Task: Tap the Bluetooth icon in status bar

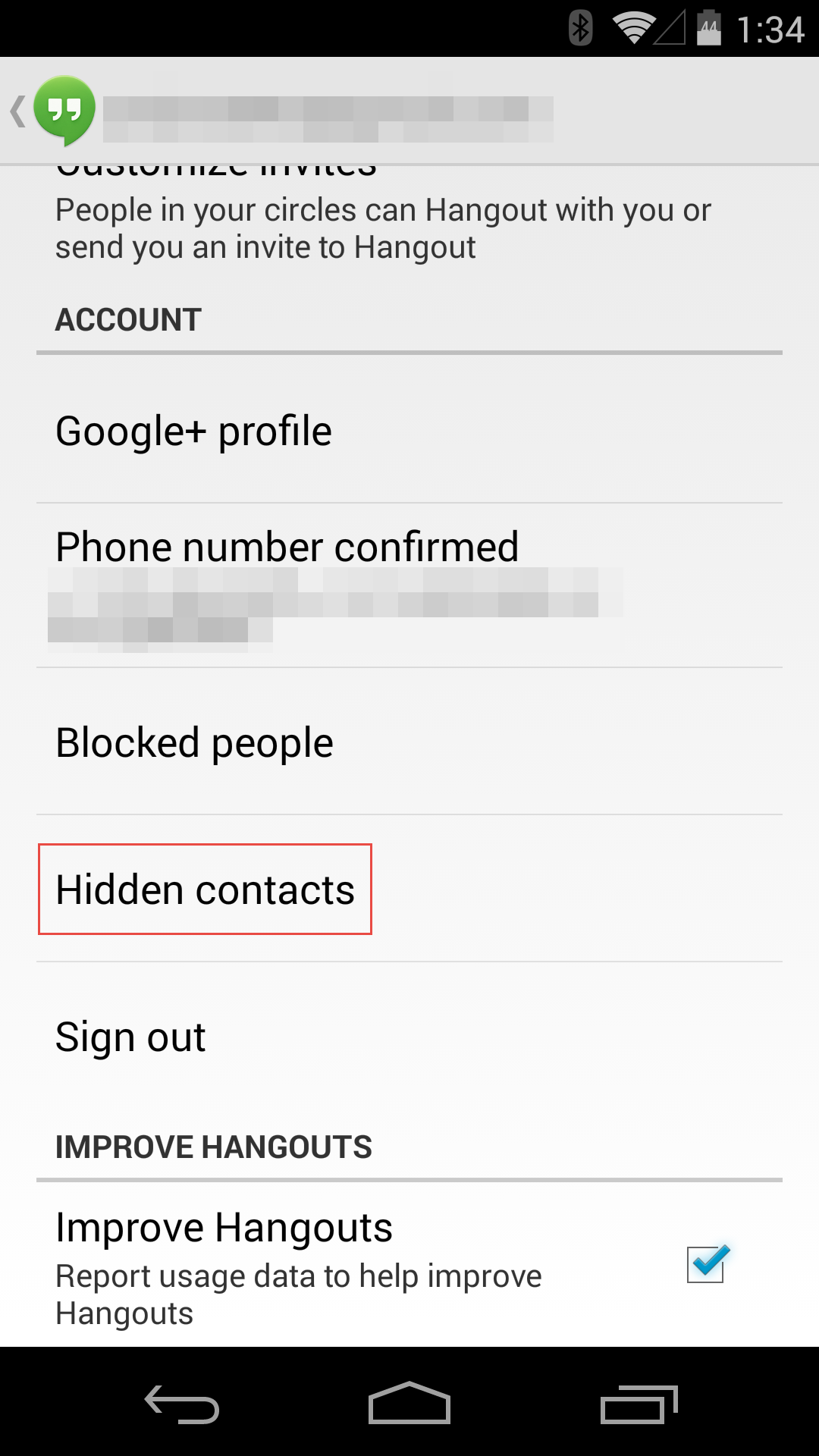Action: click(581, 27)
